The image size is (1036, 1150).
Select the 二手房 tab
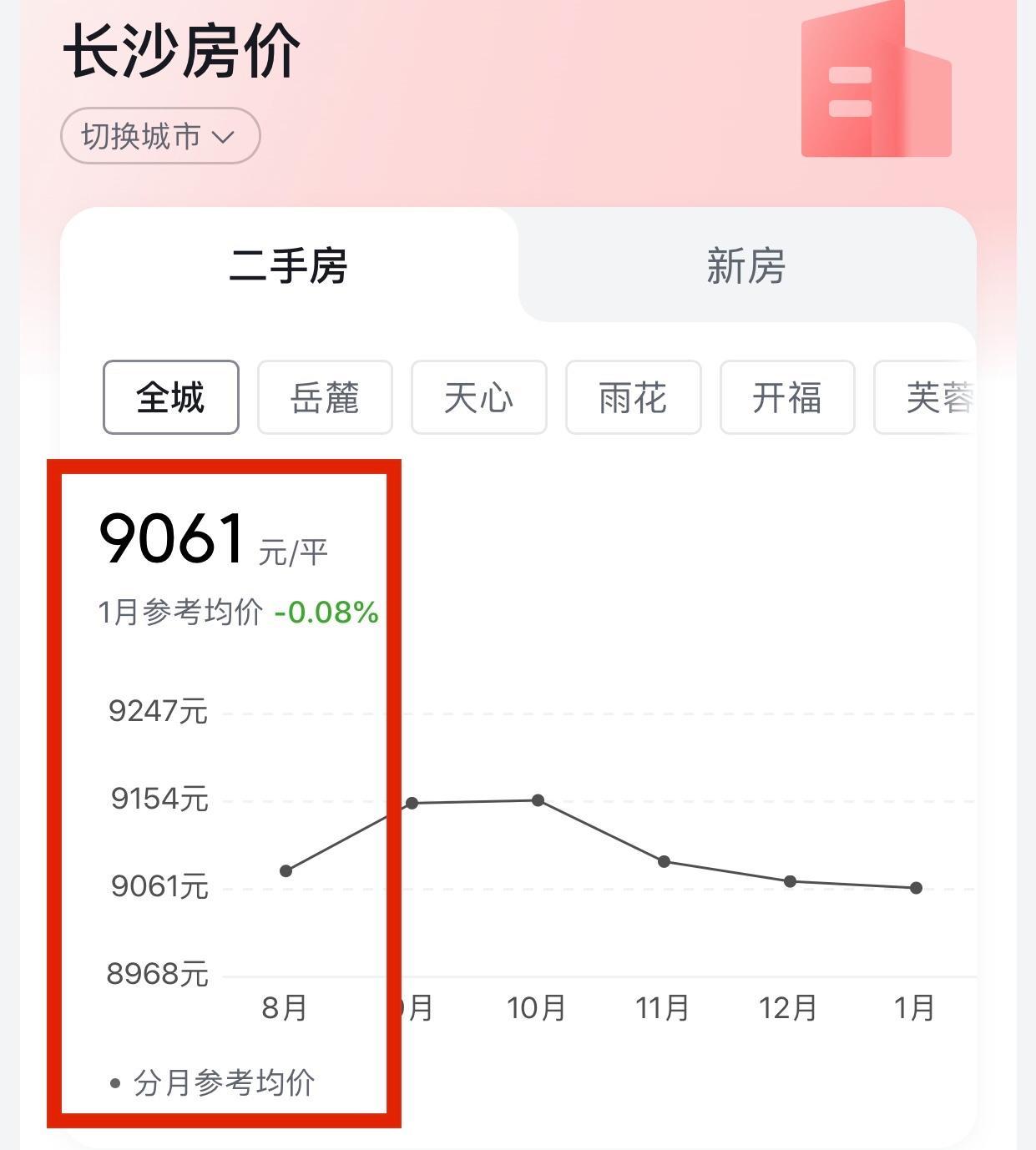[288, 266]
